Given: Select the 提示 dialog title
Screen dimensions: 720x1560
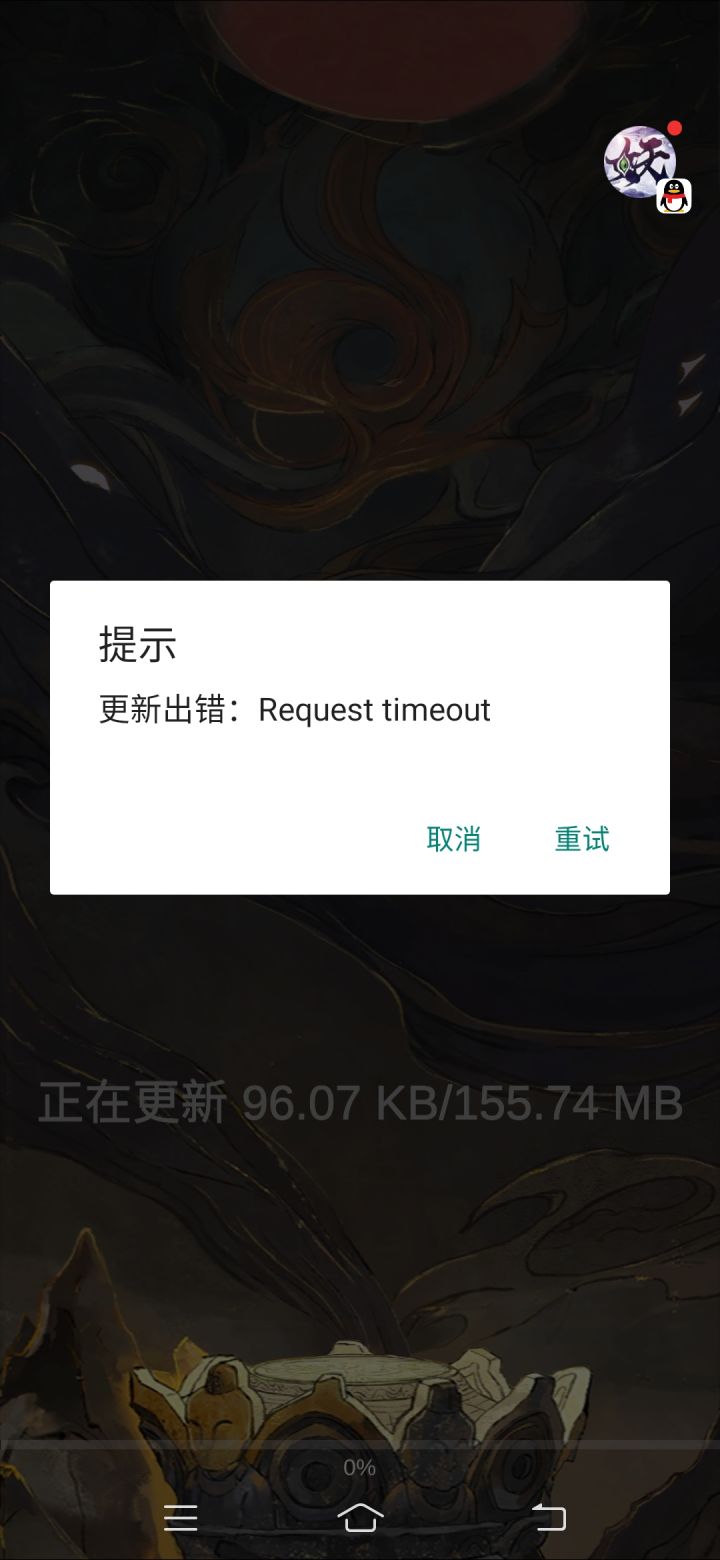Looking at the screenshot, I should tap(137, 646).
